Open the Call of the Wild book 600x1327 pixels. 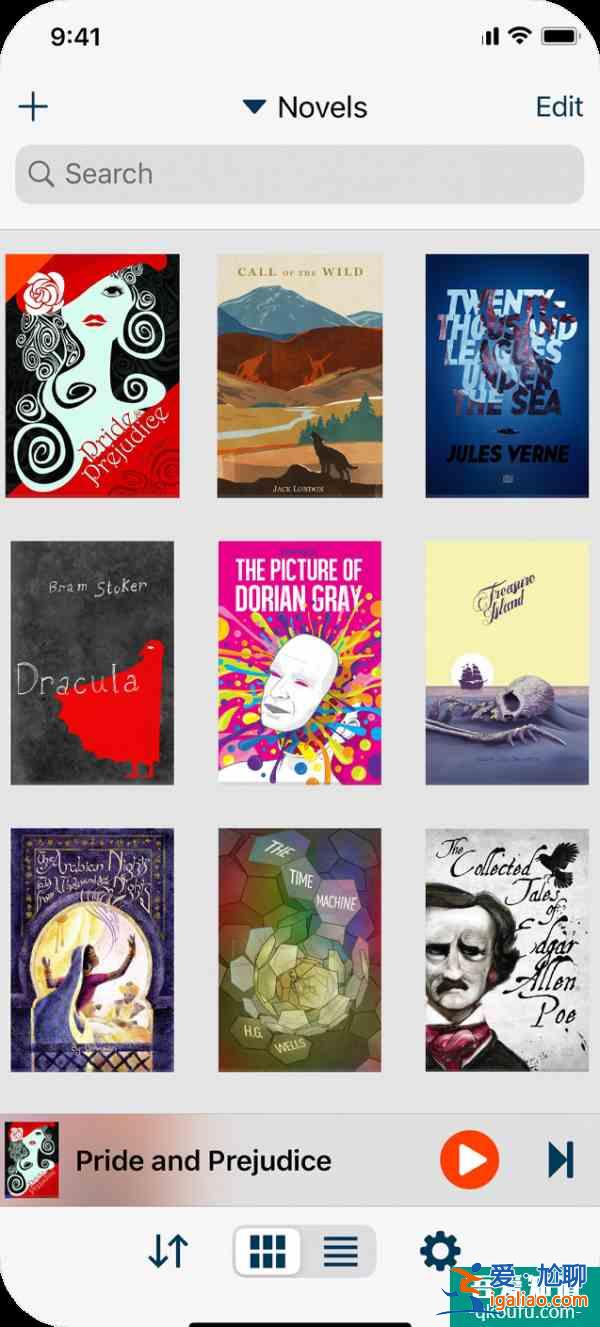click(300, 376)
